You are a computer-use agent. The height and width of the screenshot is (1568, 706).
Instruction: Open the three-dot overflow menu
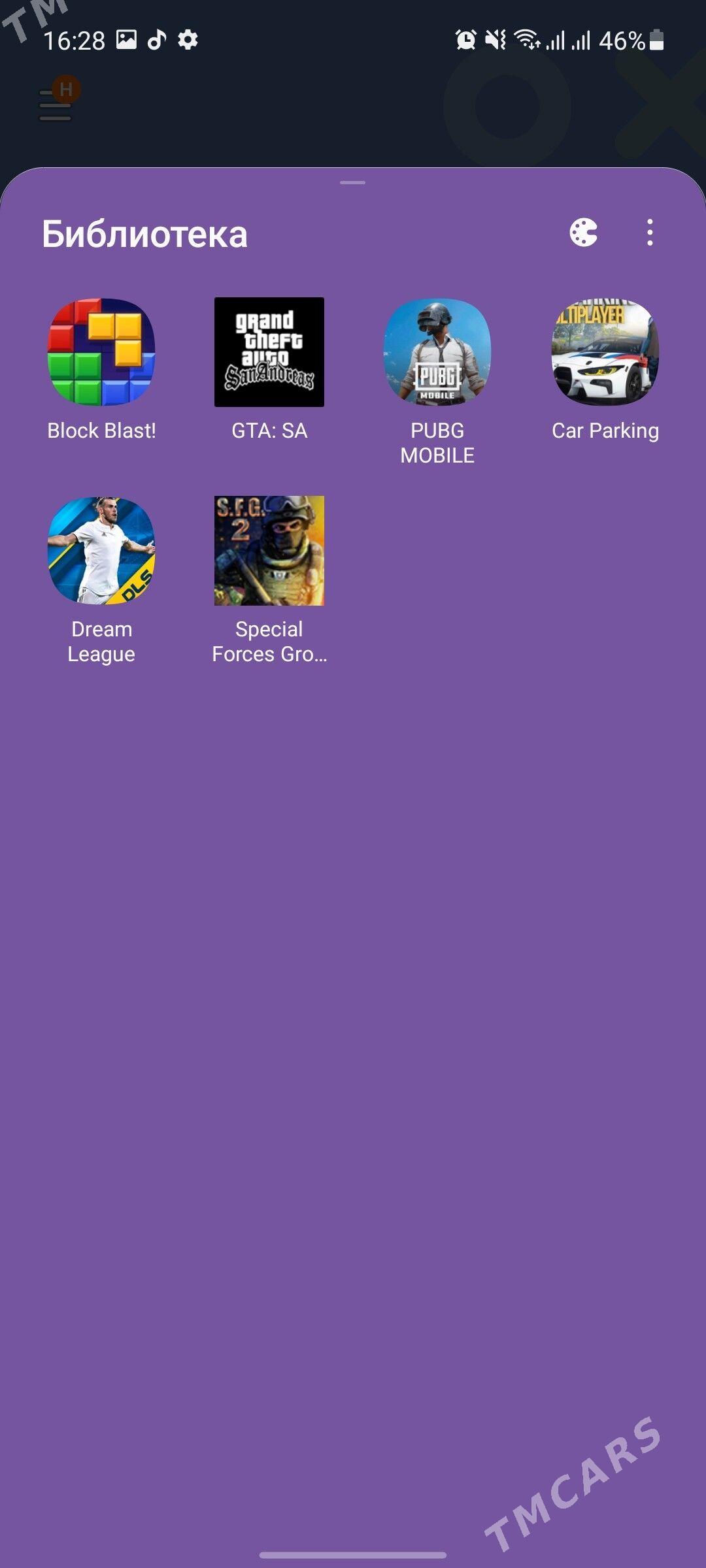click(x=649, y=233)
